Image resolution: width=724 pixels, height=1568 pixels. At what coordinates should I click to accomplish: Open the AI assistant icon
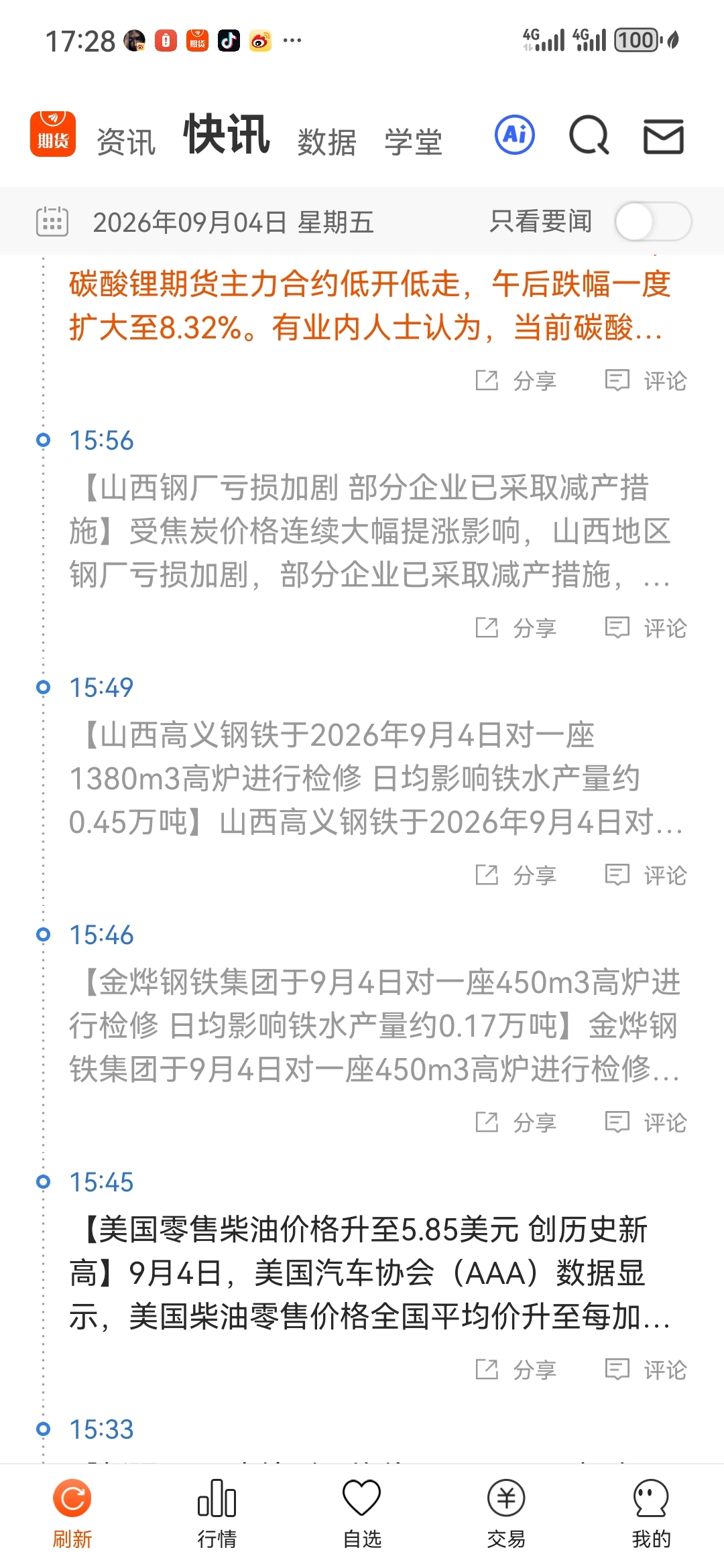515,135
